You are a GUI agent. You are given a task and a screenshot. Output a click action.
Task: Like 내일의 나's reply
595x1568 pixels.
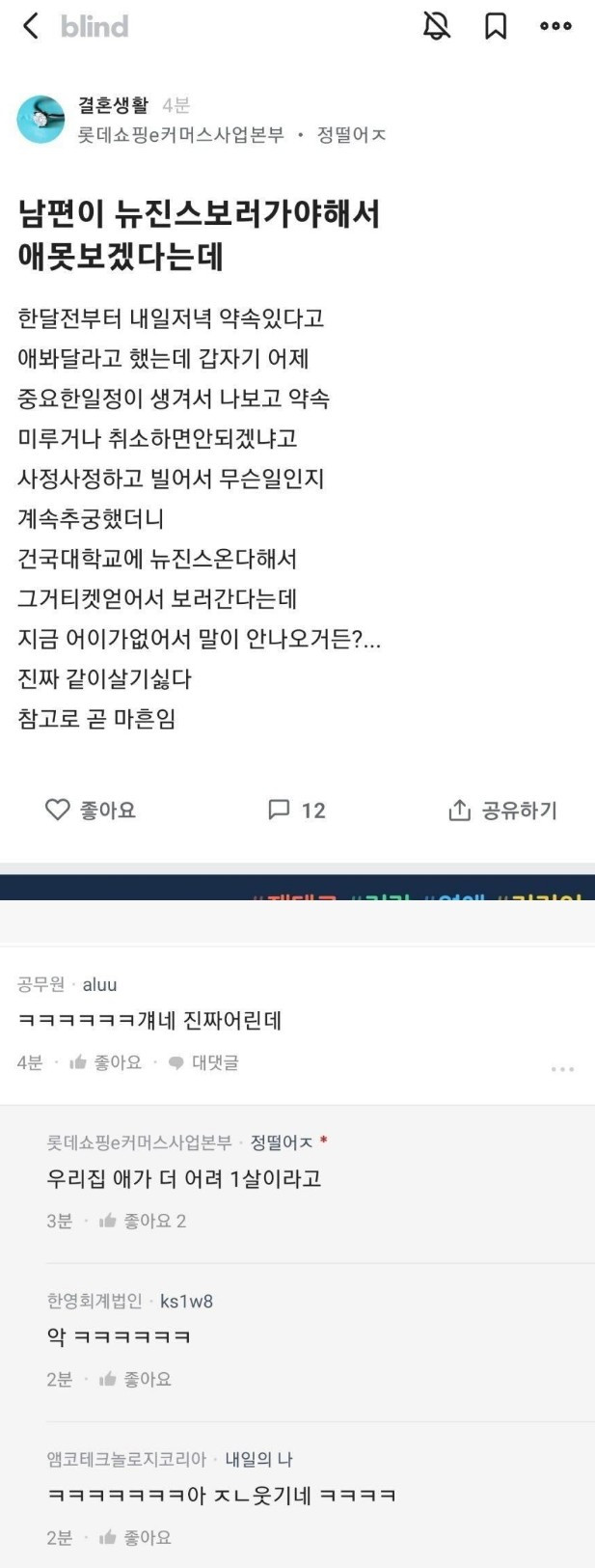pos(136,1537)
